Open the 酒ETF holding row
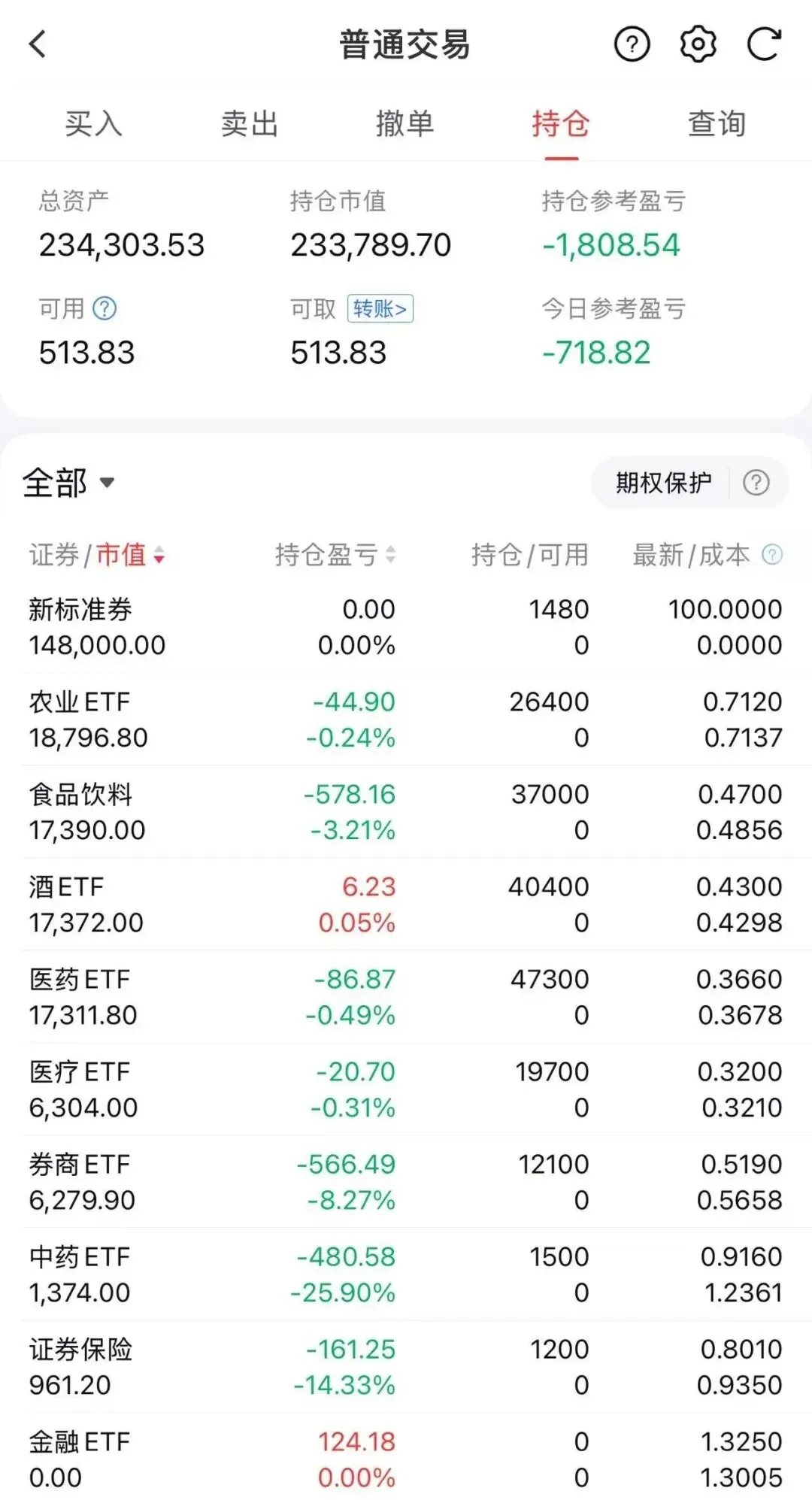The width and height of the screenshot is (812, 1500). (406, 905)
